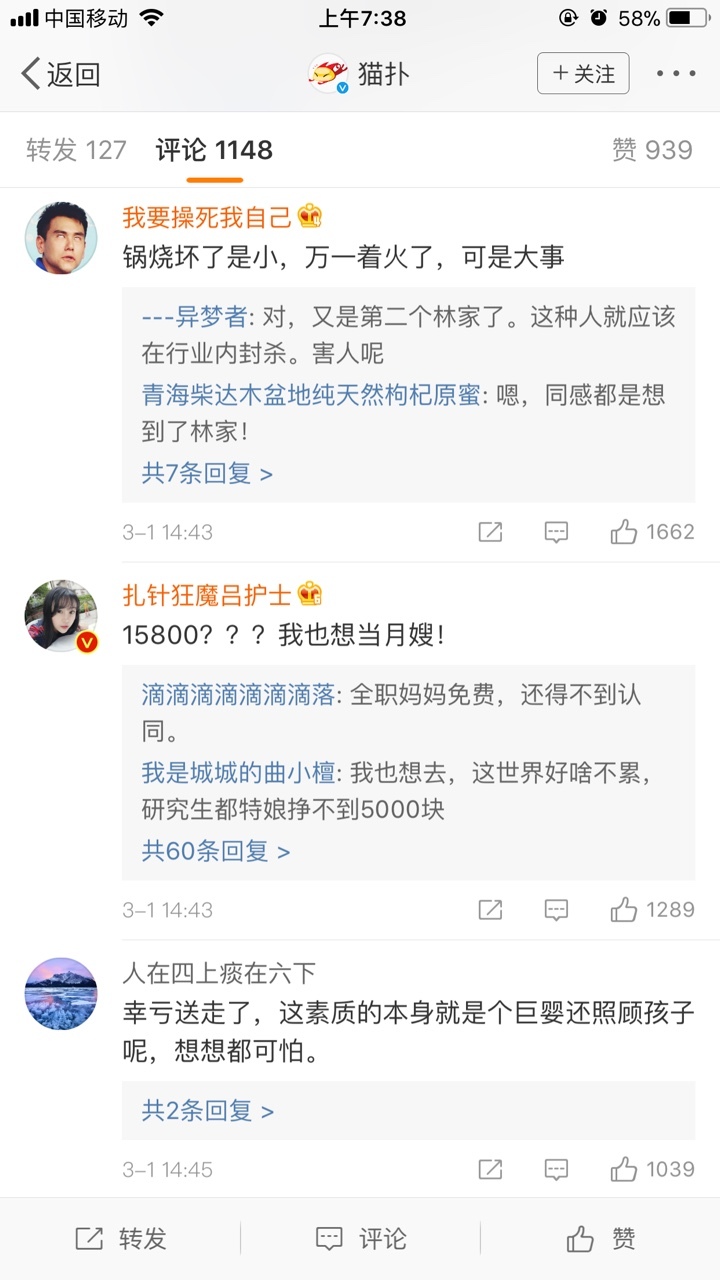The image size is (720, 1280).
Task: Switch to the 转发 127 tab
Action: (76, 150)
